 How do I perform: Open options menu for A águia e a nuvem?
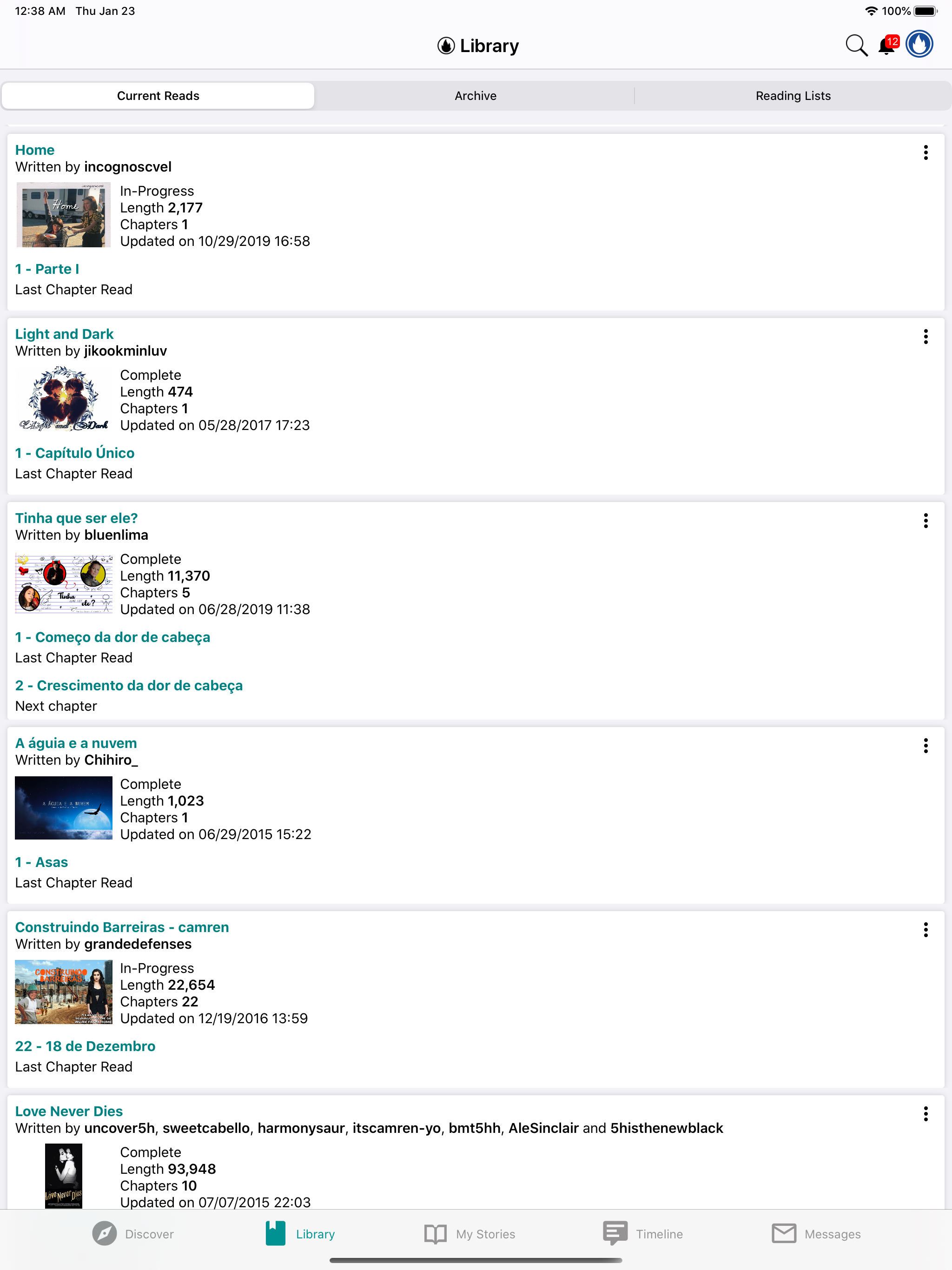click(x=926, y=747)
